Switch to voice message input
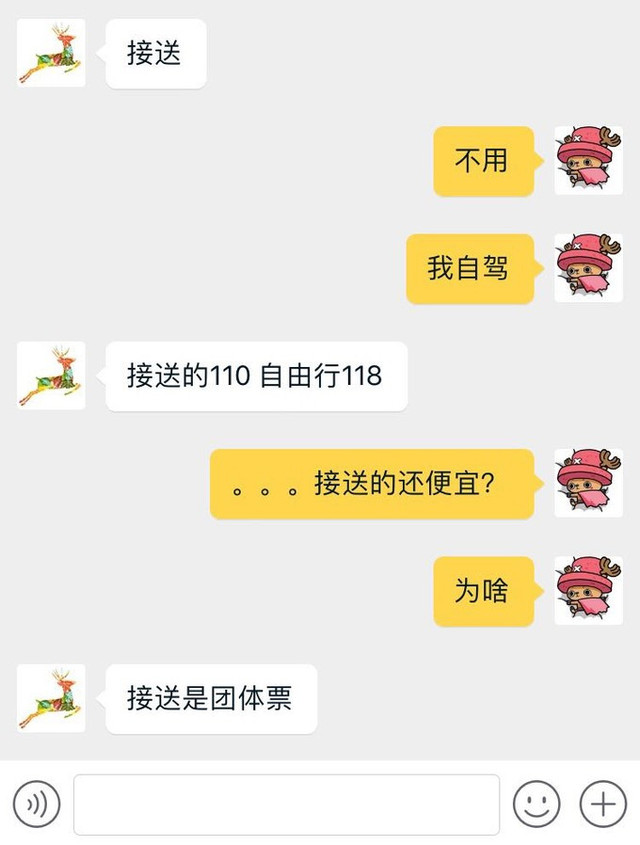The image size is (640, 845). (37, 803)
